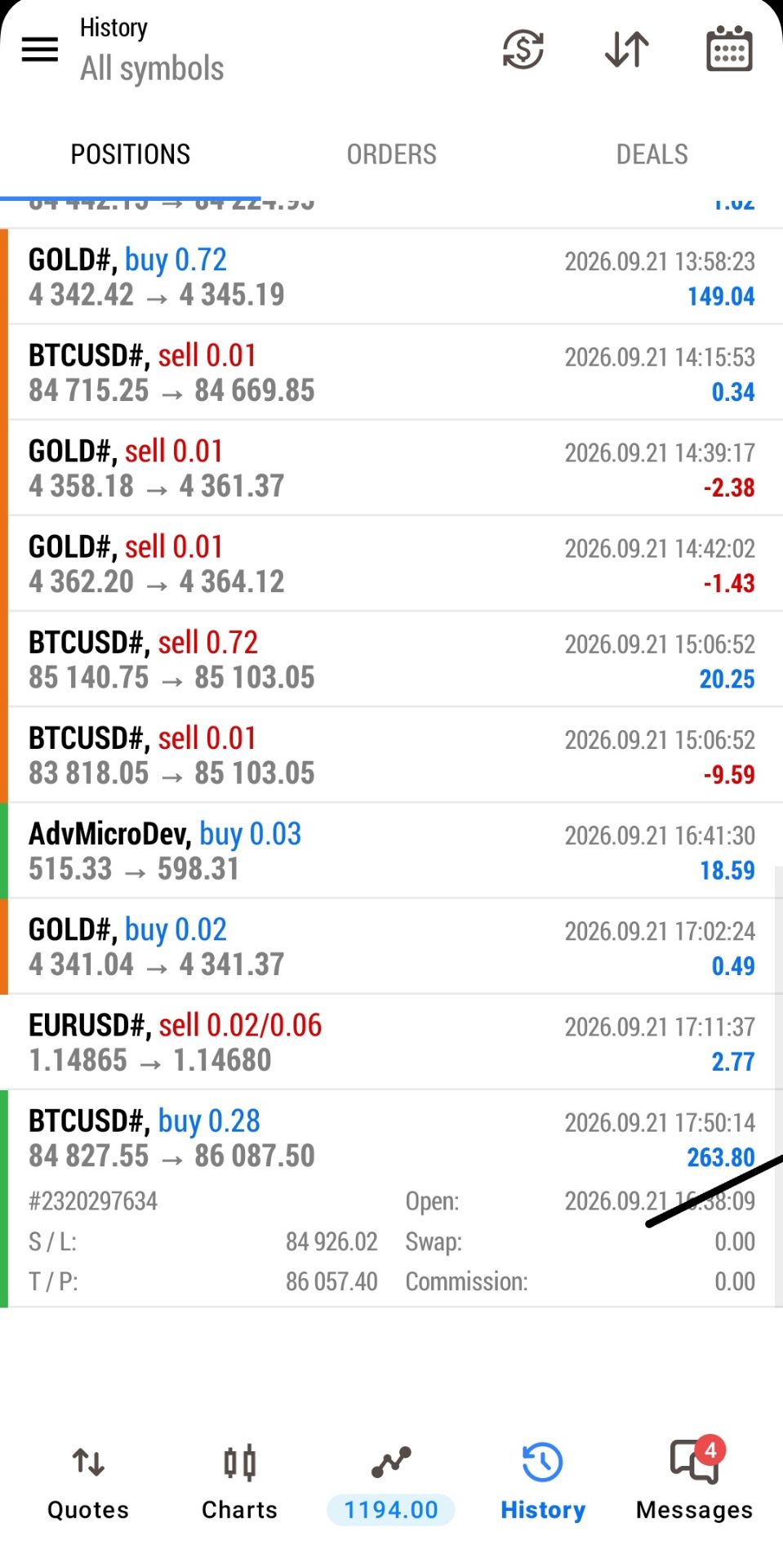783x1568 pixels.
Task: Expand BTCUSD# sell 0.01 with profit 0.34
Action: point(392,372)
